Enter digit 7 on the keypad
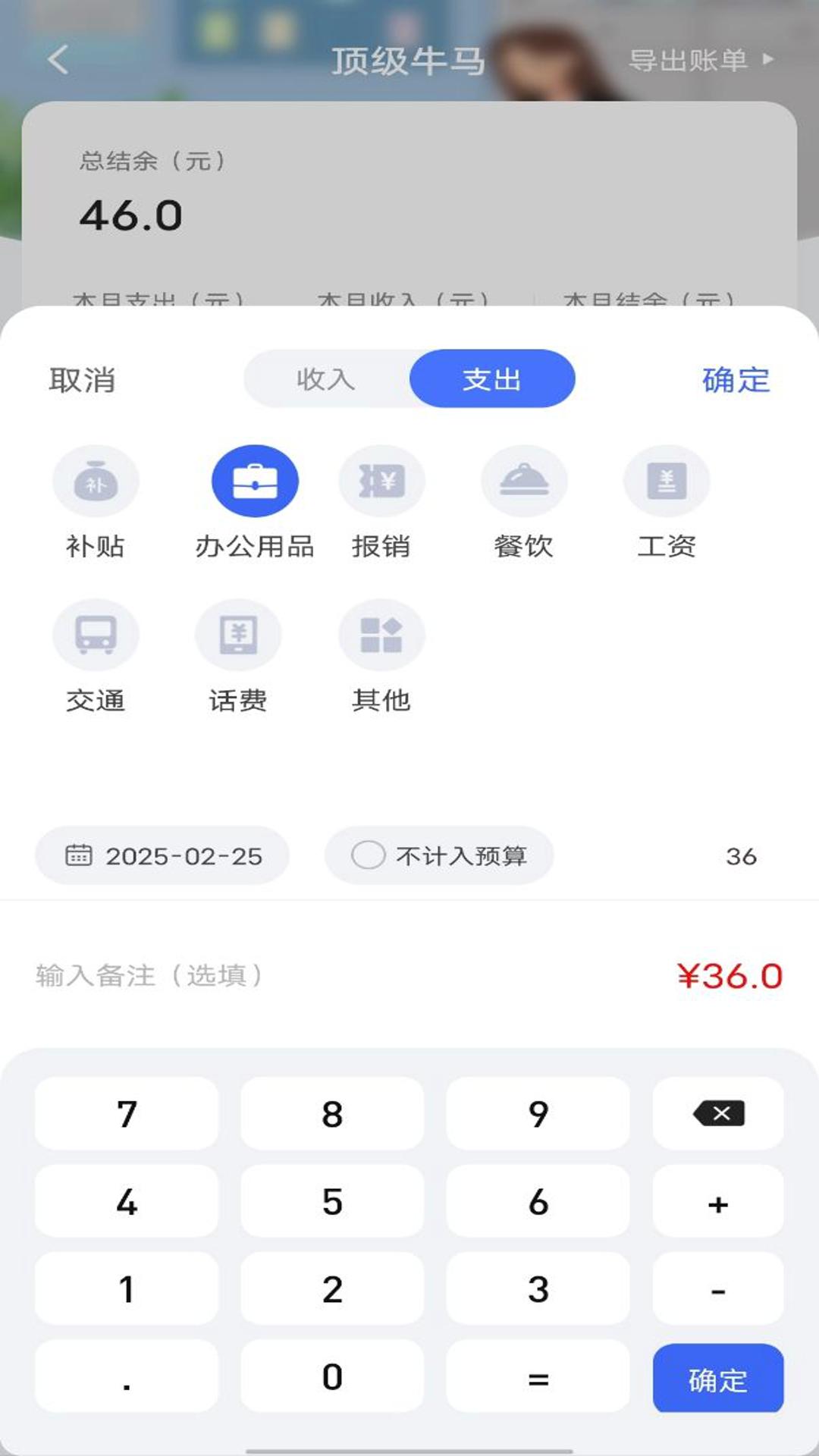 [127, 1113]
